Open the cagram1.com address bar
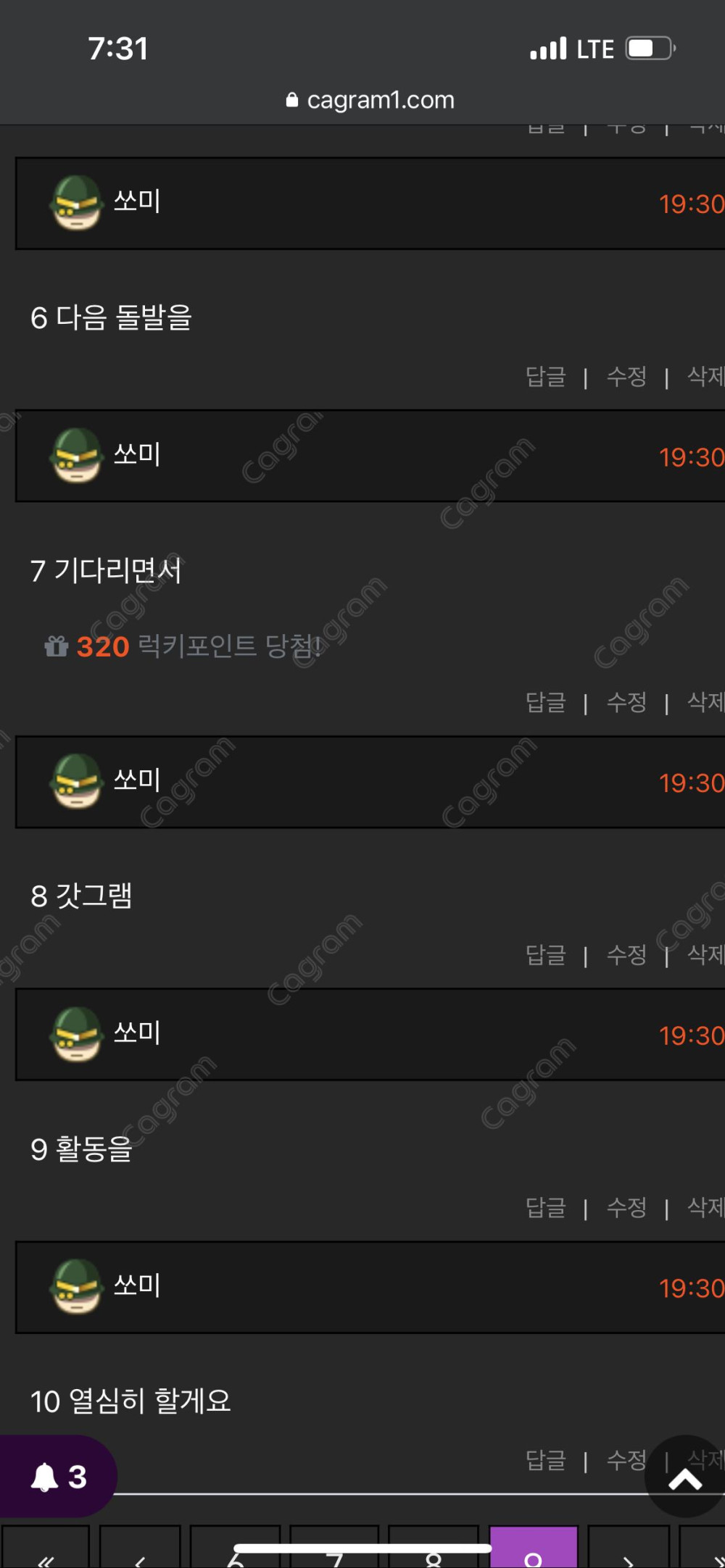The image size is (725, 1568). (370, 100)
